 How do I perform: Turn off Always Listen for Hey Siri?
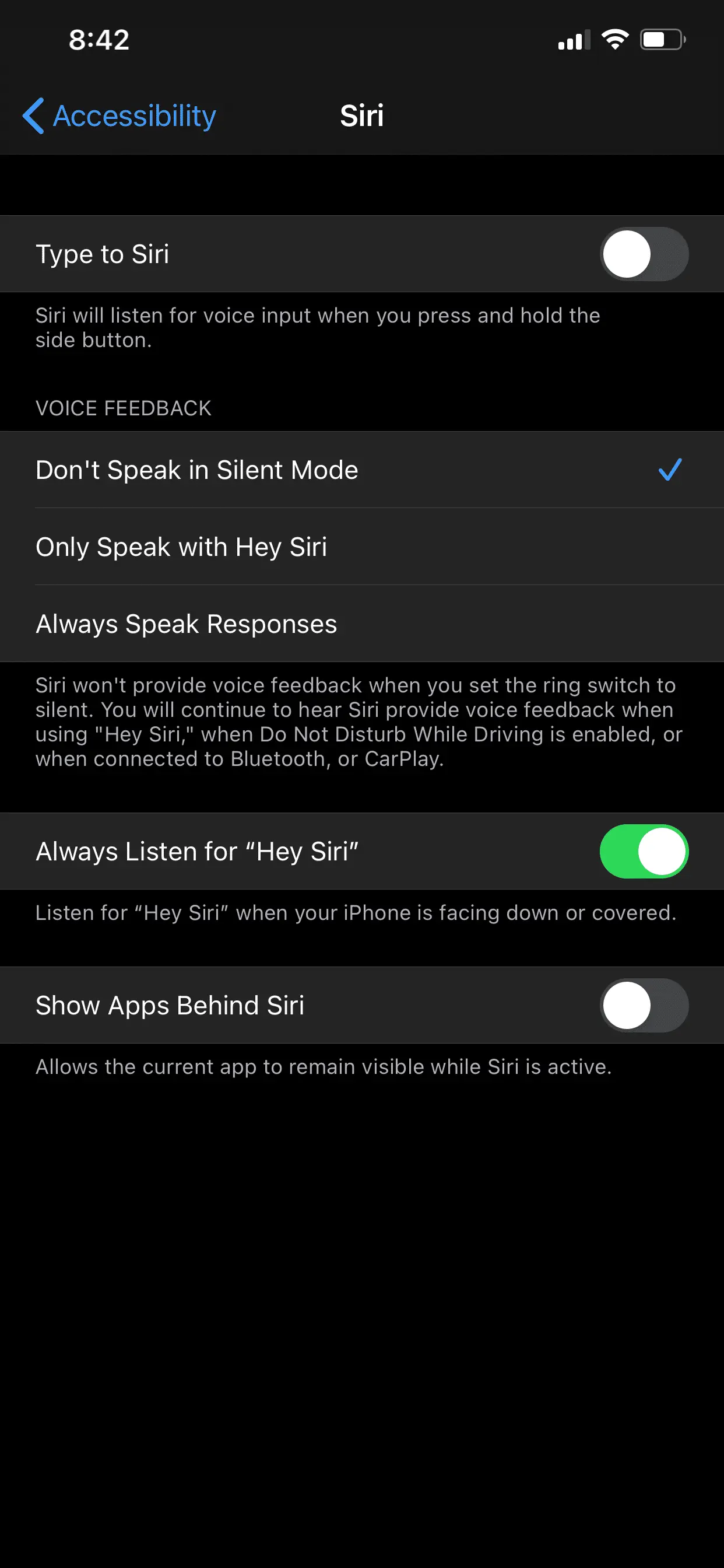644,851
